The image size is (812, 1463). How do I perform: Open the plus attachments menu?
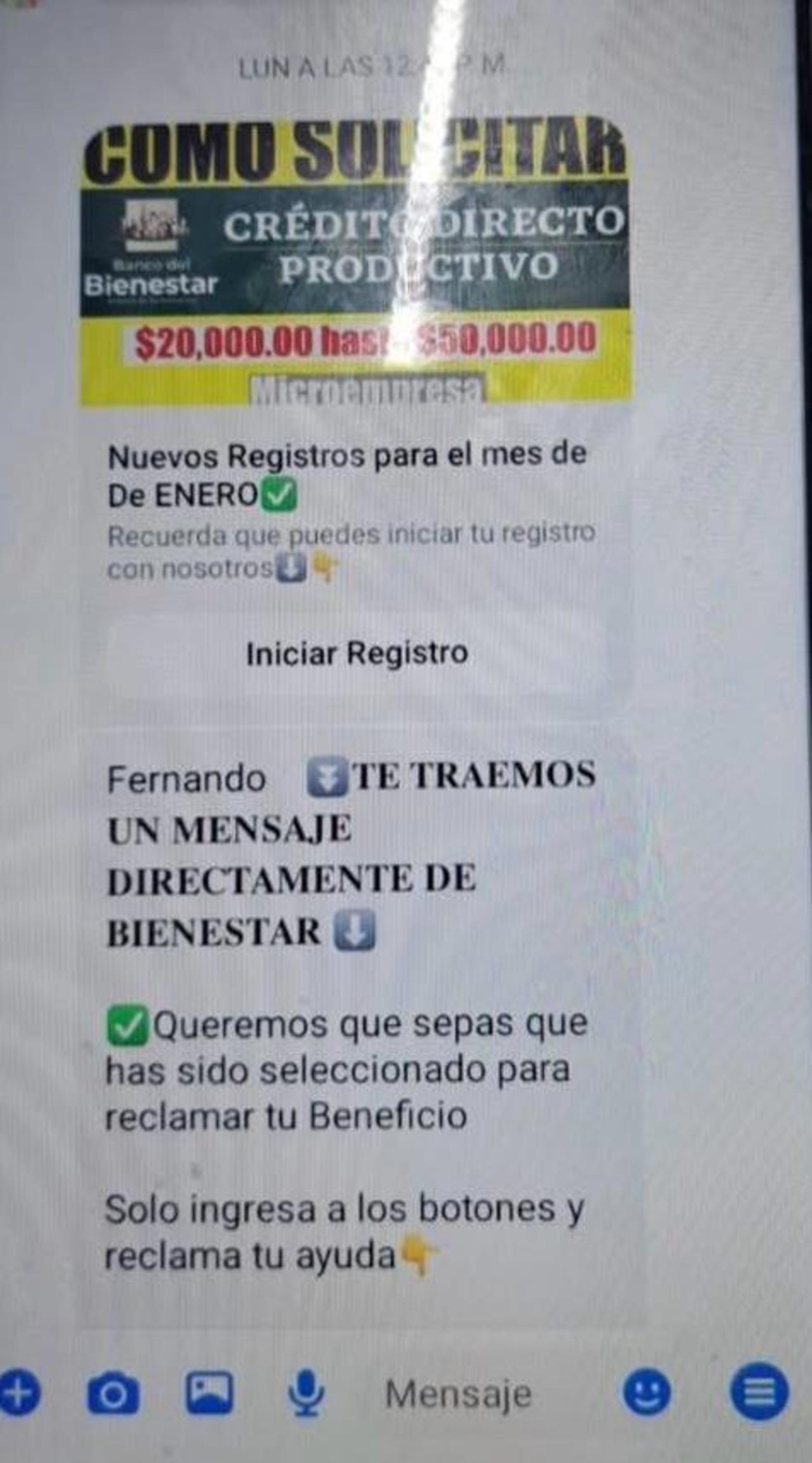pyautogui.click(x=19, y=1394)
